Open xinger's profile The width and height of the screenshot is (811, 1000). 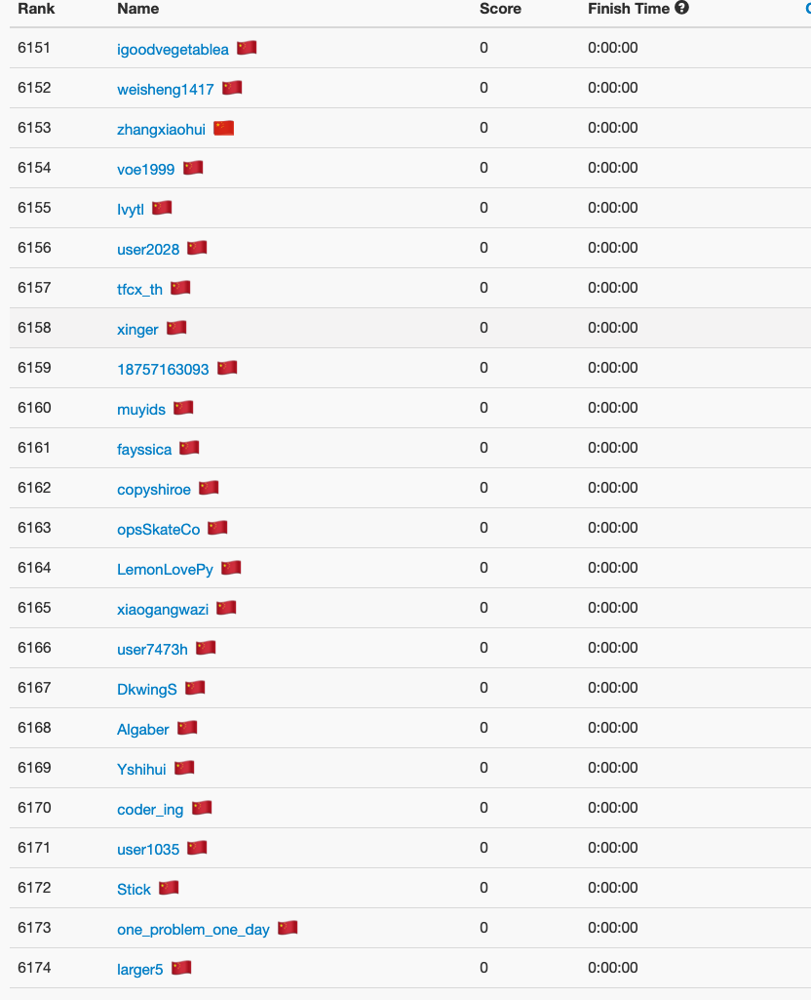pyautogui.click(x=138, y=330)
